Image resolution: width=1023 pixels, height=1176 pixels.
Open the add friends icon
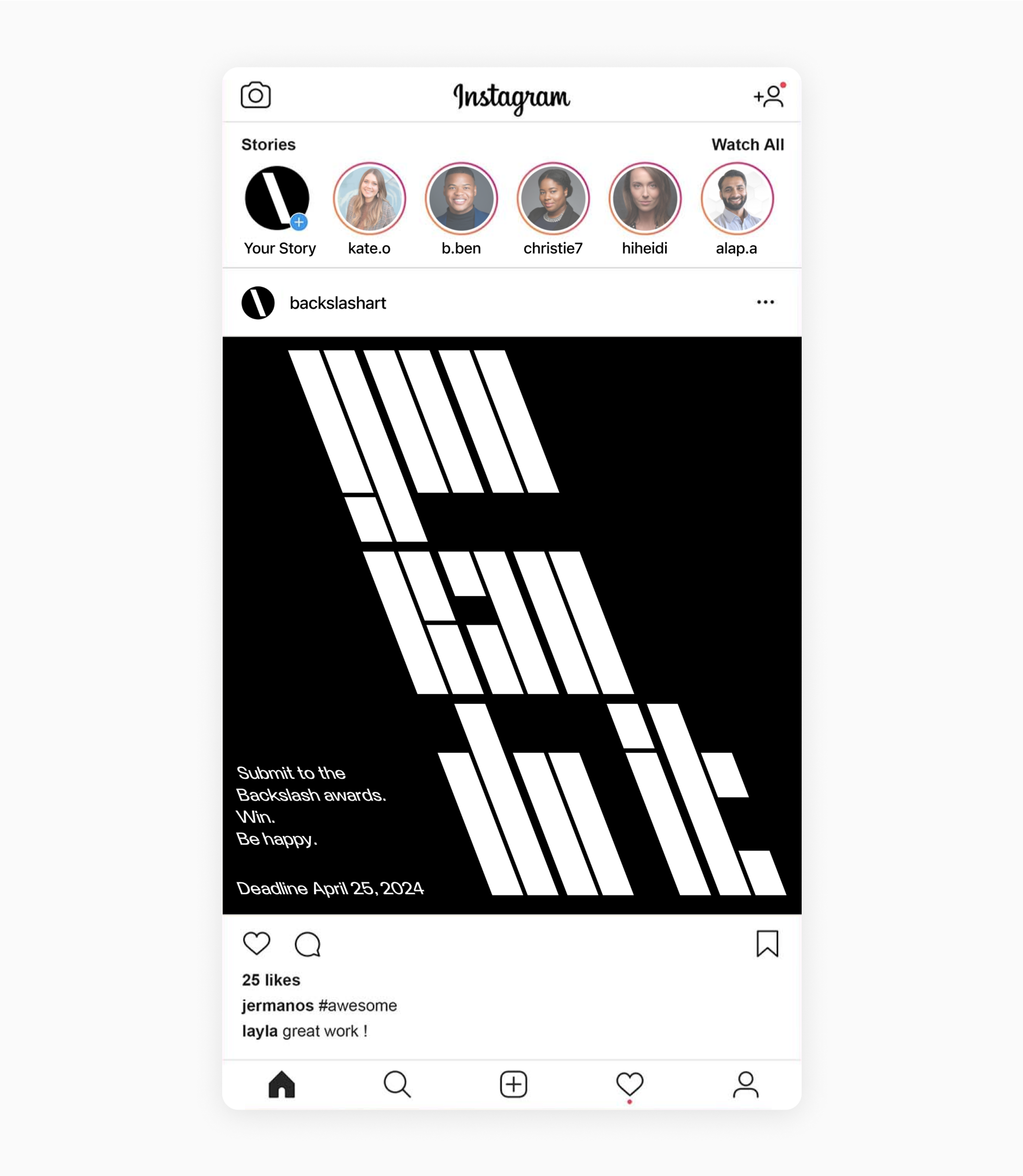pos(769,96)
